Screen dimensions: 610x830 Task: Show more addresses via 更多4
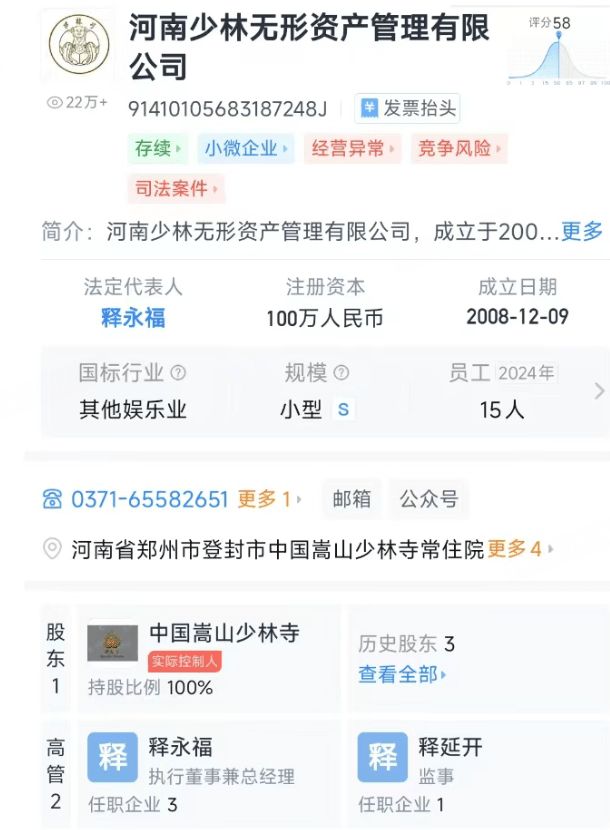[519, 549]
